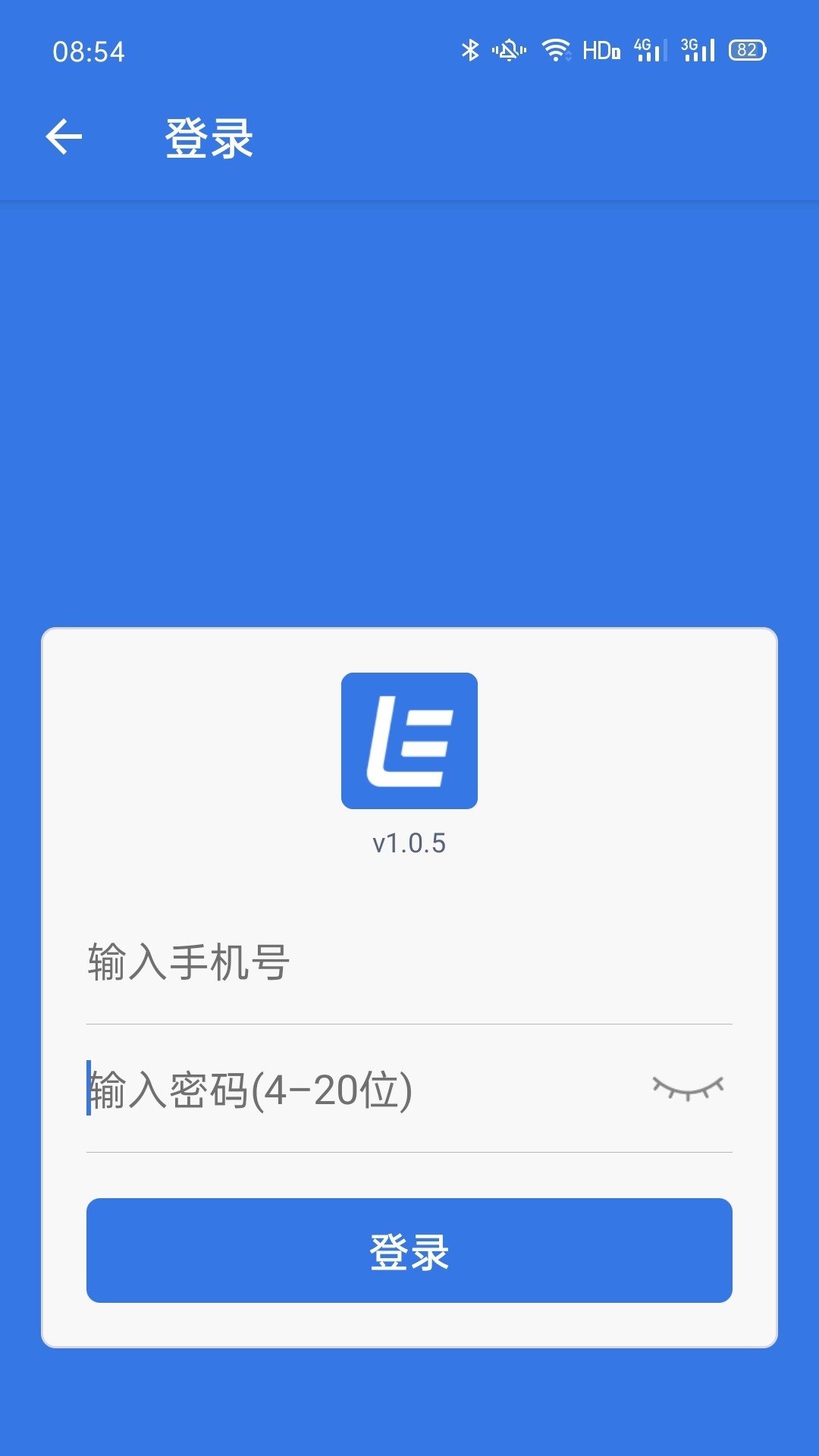Tap the v1.0.5 version label

click(x=409, y=842)
